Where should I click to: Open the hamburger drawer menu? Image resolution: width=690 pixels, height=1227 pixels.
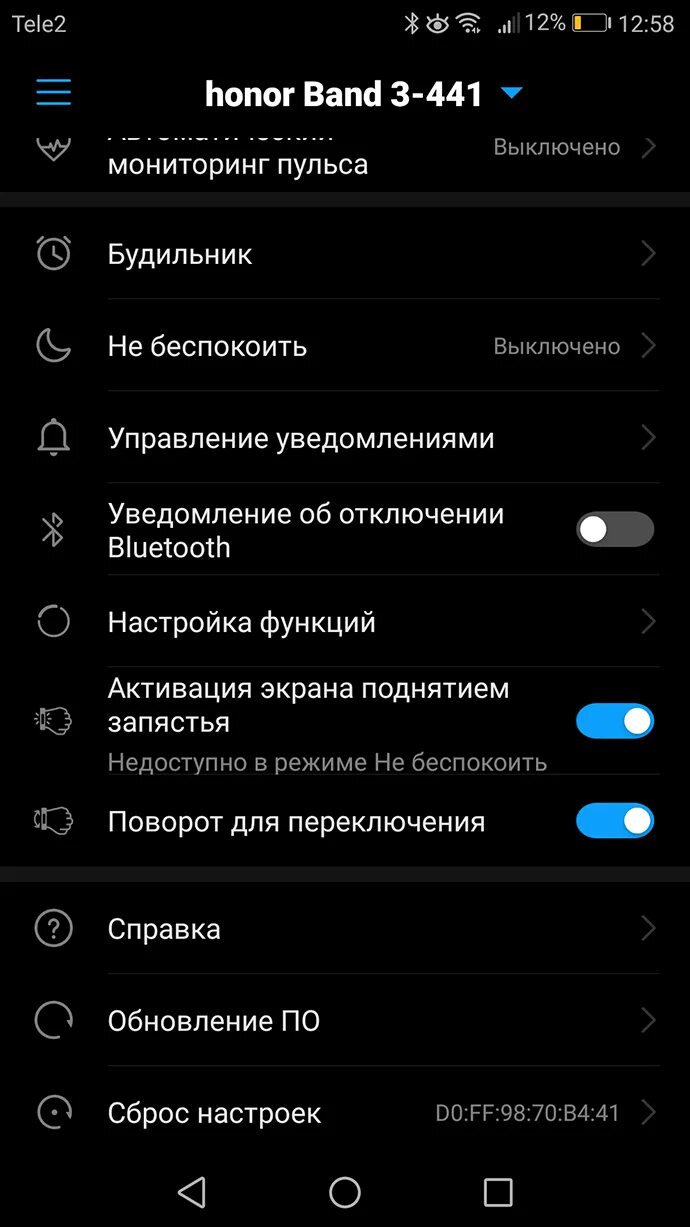pyautogui.click(x=53, y=94)
